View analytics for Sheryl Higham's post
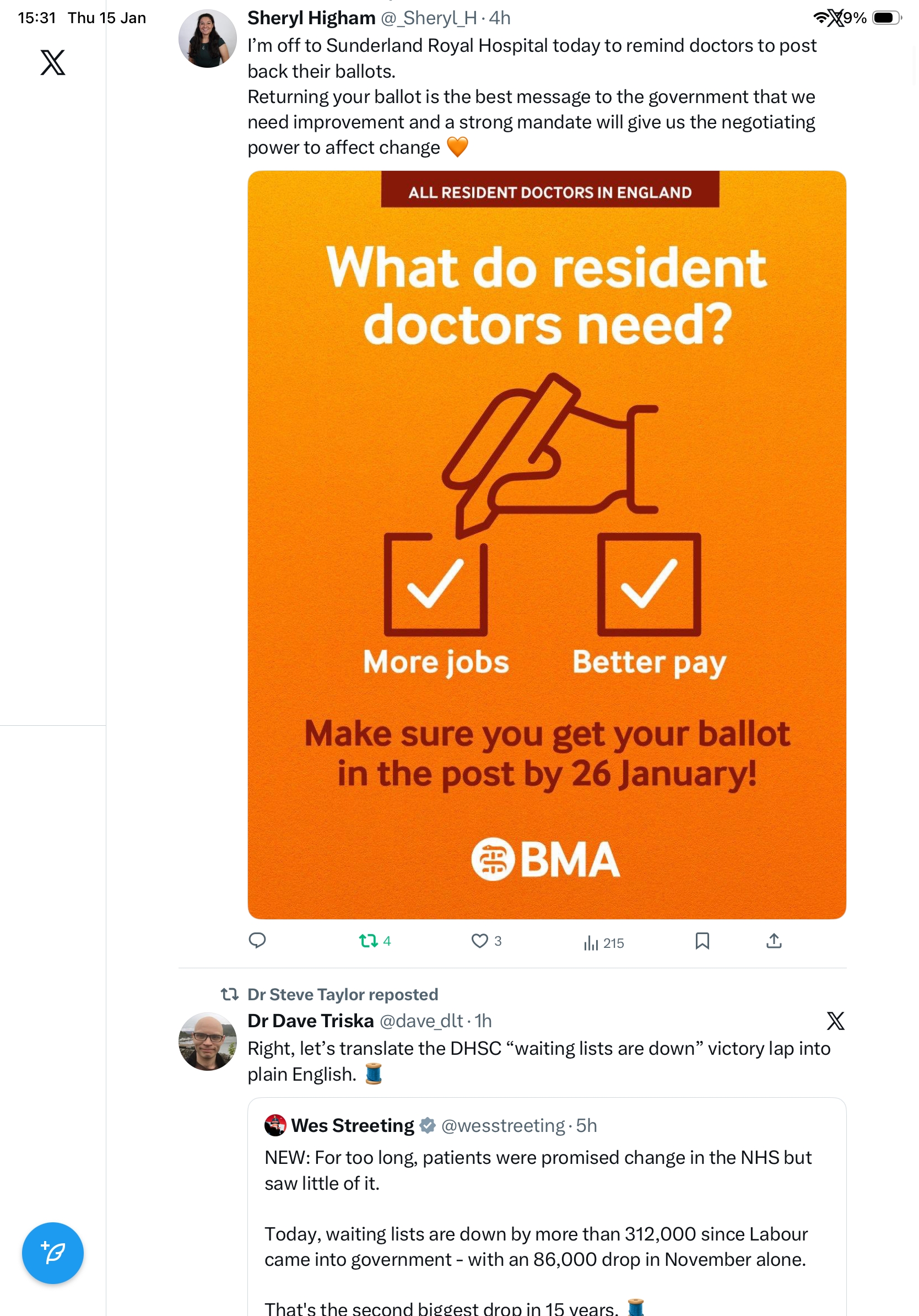919x1316 pixels. pyautogui.click(x=591, y=942)
